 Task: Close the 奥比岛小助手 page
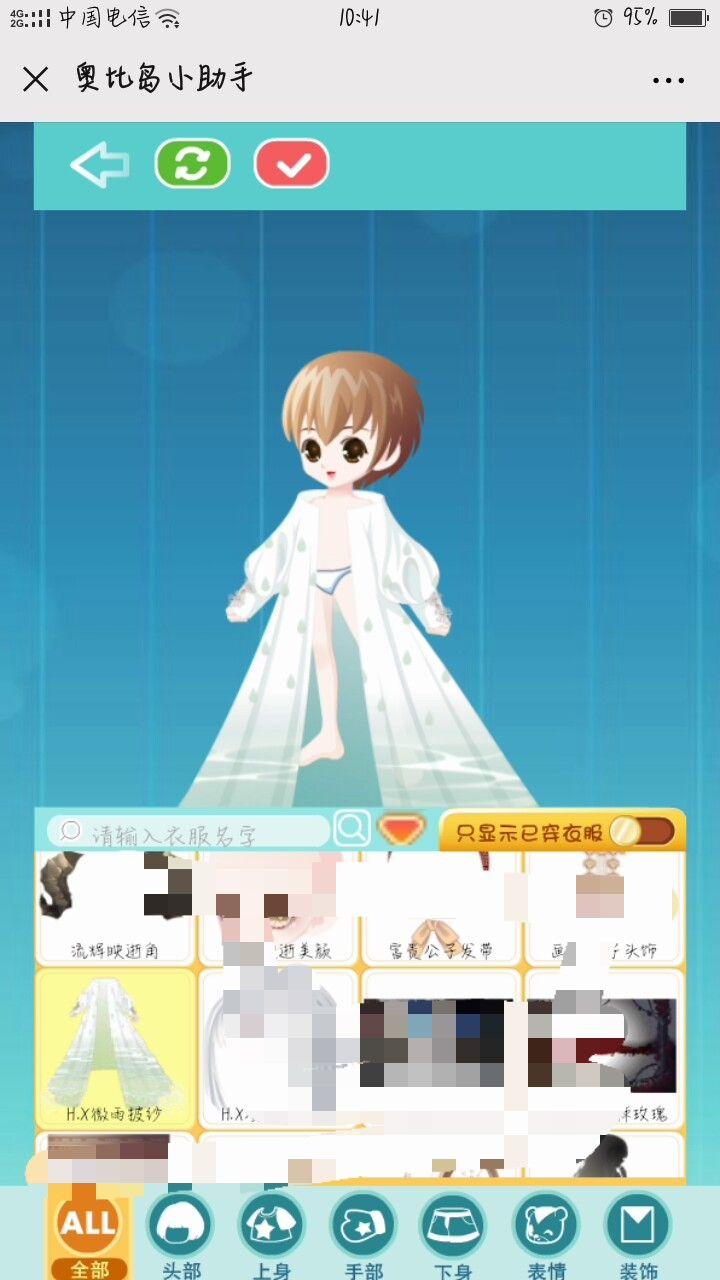click(x=36, y=80)
